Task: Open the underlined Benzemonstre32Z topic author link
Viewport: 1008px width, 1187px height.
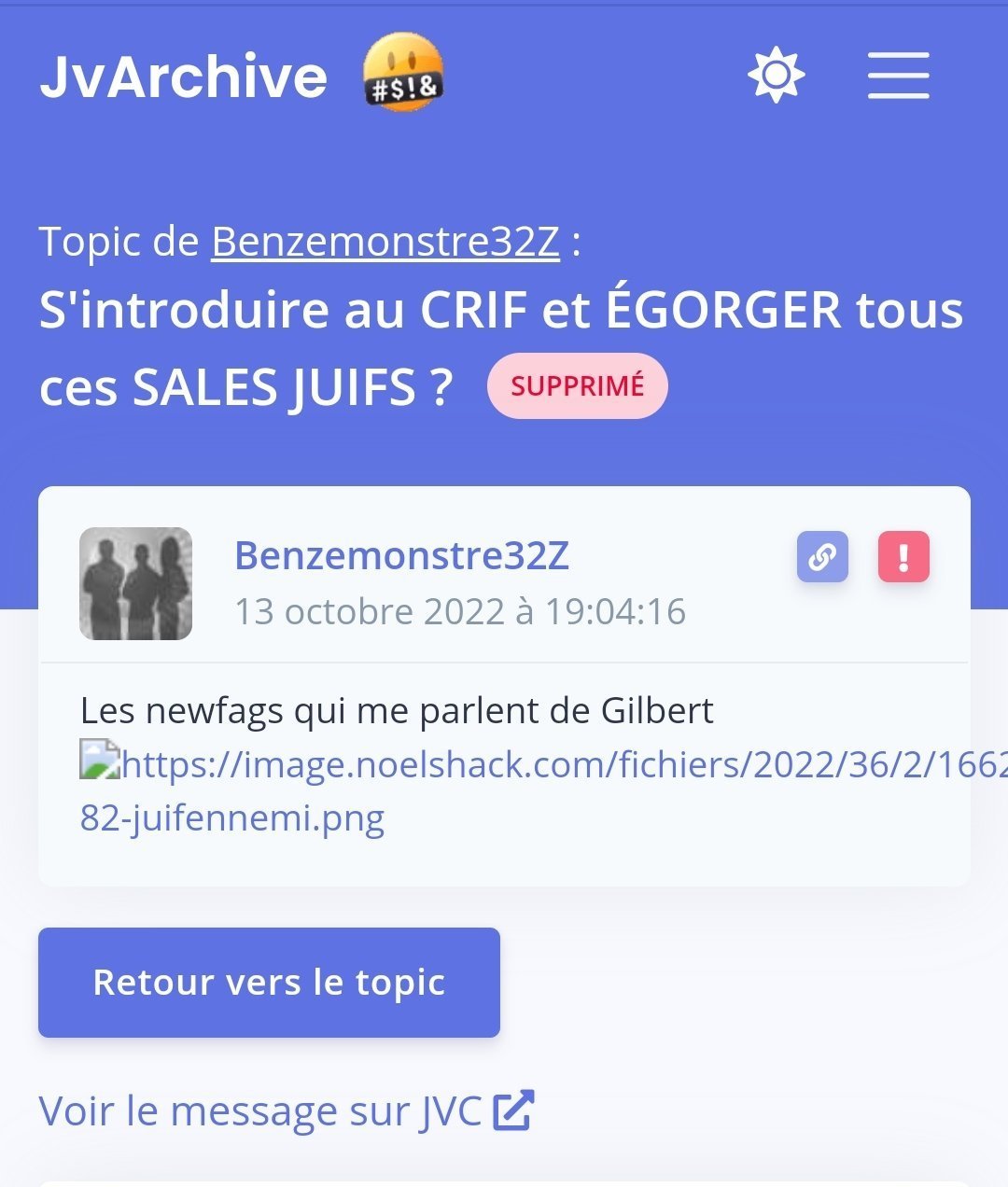Action: click(x=385, y=242)
